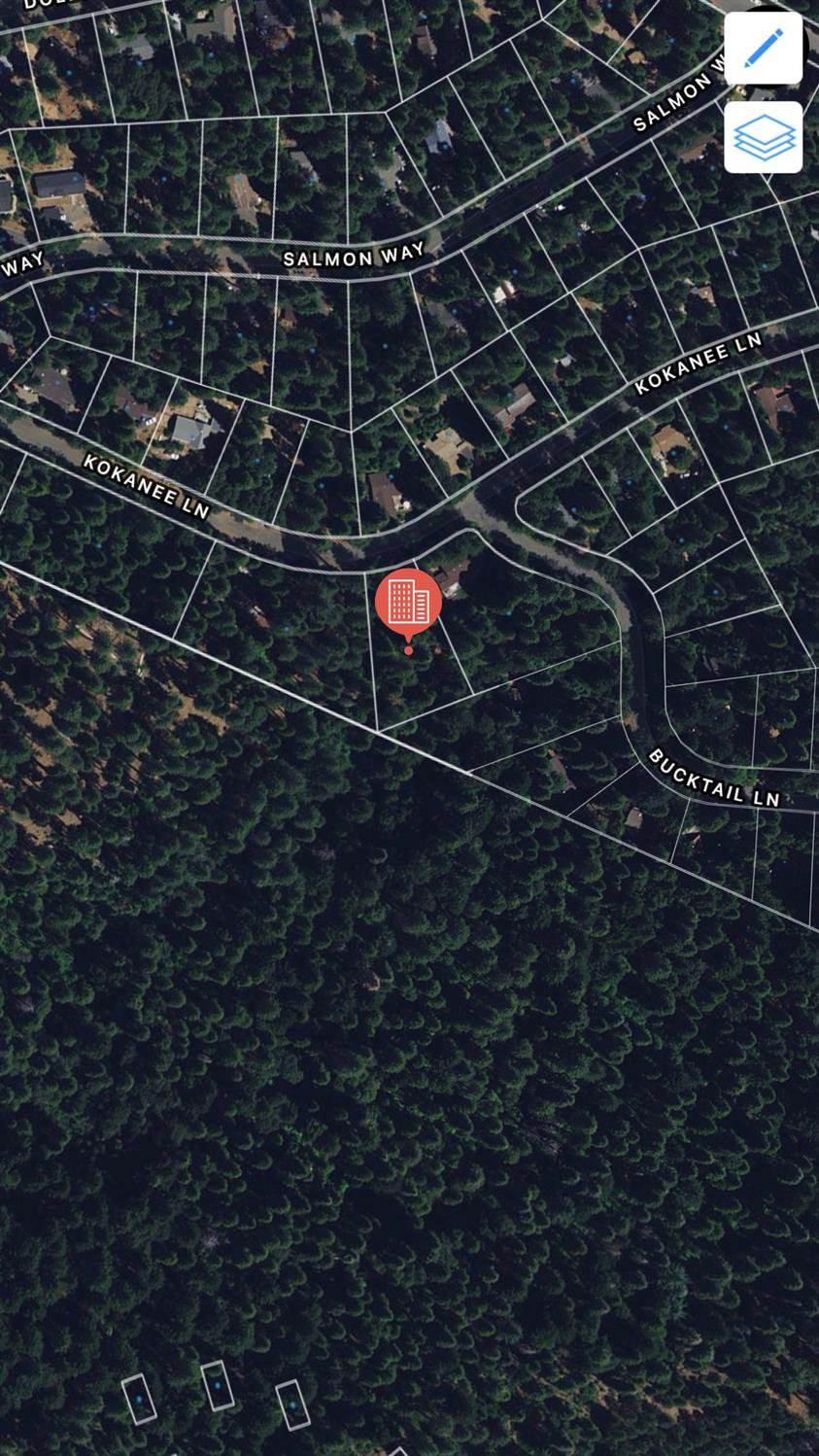The height and width of the screenshot is (1456, 819).
Task: Select the red building property pin
Action: point(408,603)
